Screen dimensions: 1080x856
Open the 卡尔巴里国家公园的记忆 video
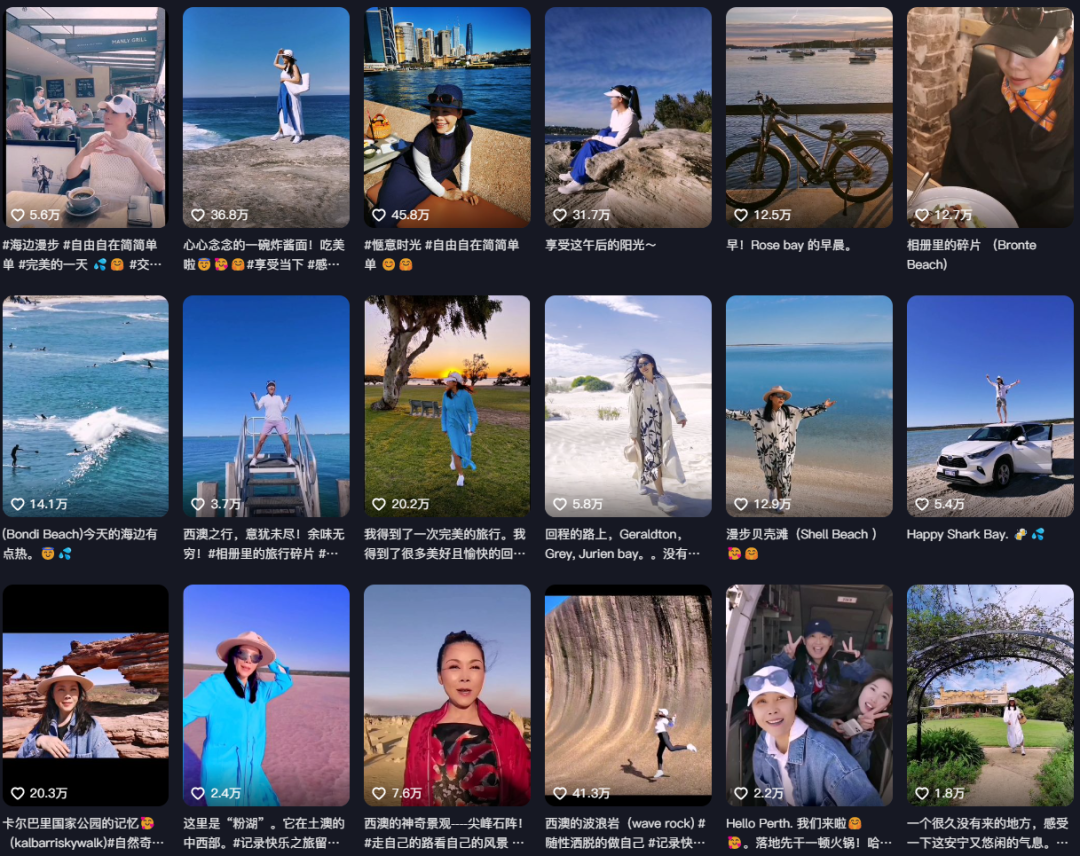pos(85,695)
